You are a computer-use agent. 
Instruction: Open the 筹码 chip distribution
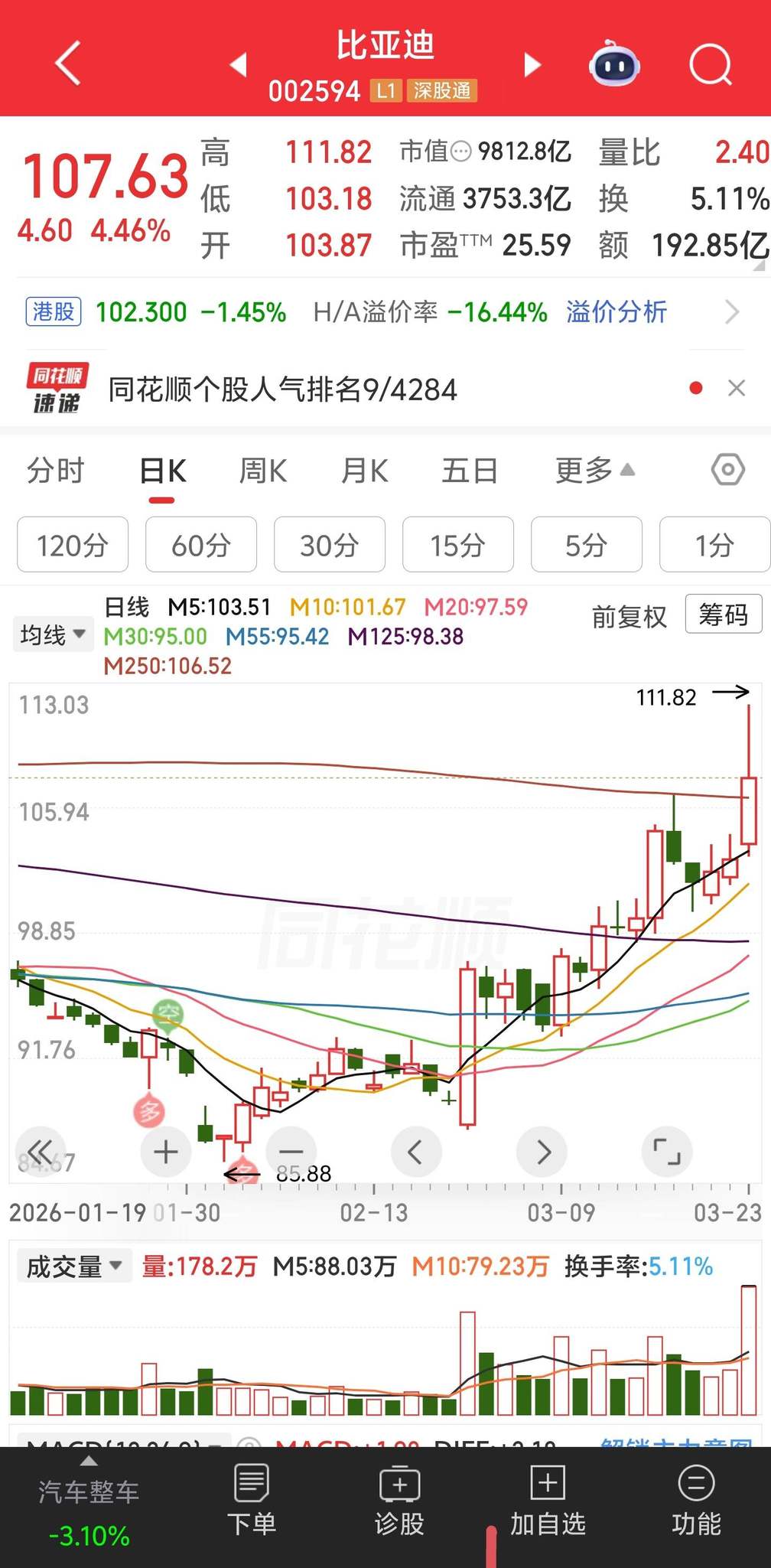tap(723, 614)
